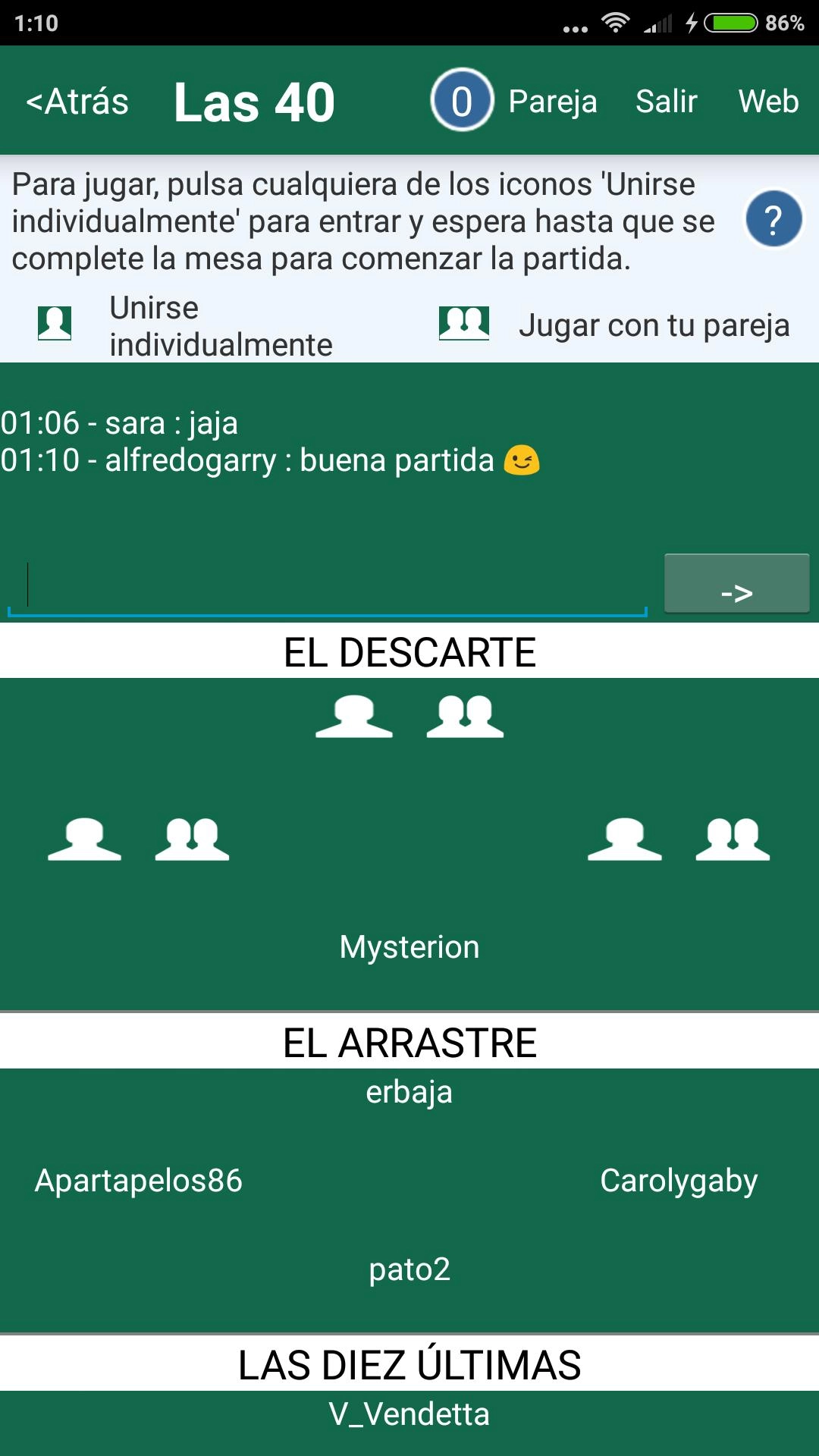This screenshot has width=819, height=1456.
Task: Join El Descarte individually at the seat opposite Mysterion
Action: (354, 716)
